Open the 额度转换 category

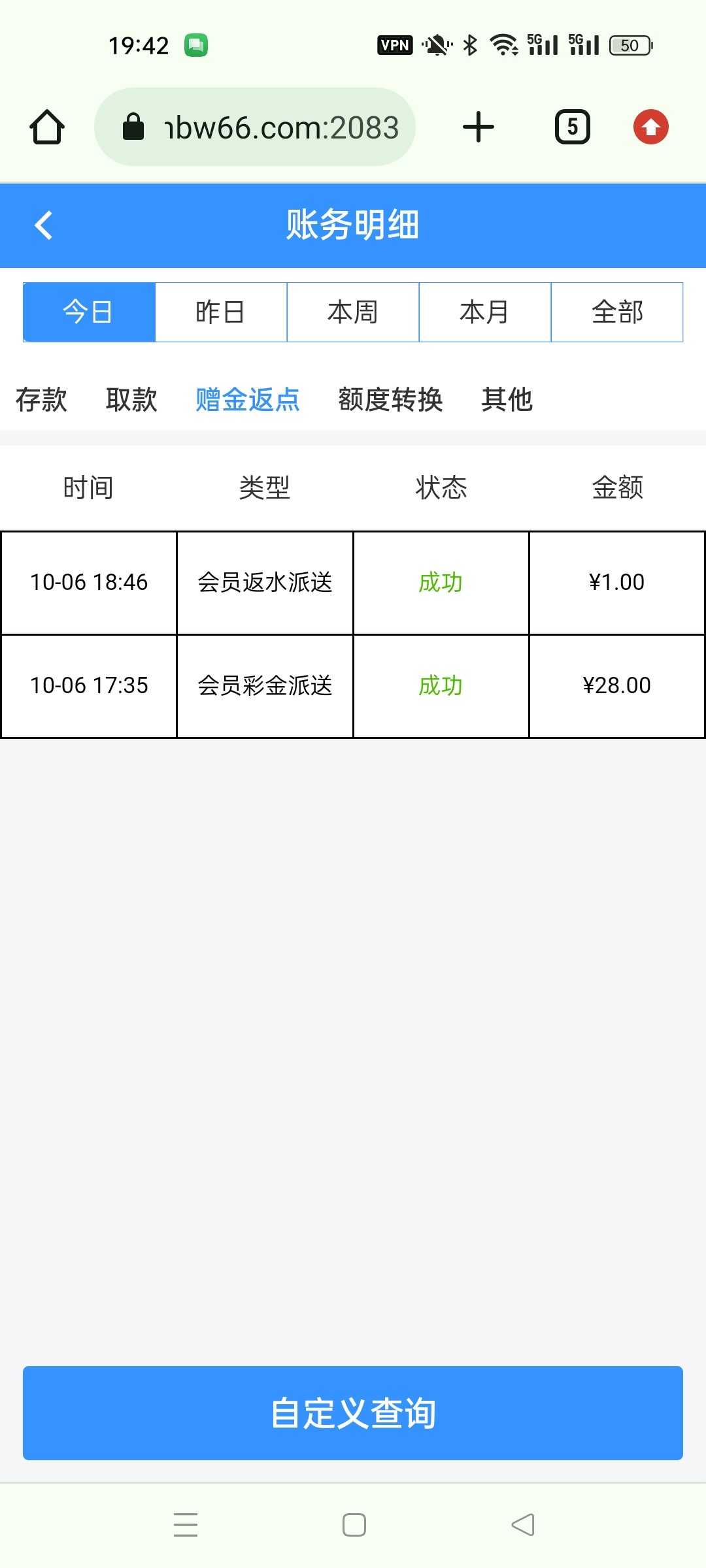(x=390, y=399)
